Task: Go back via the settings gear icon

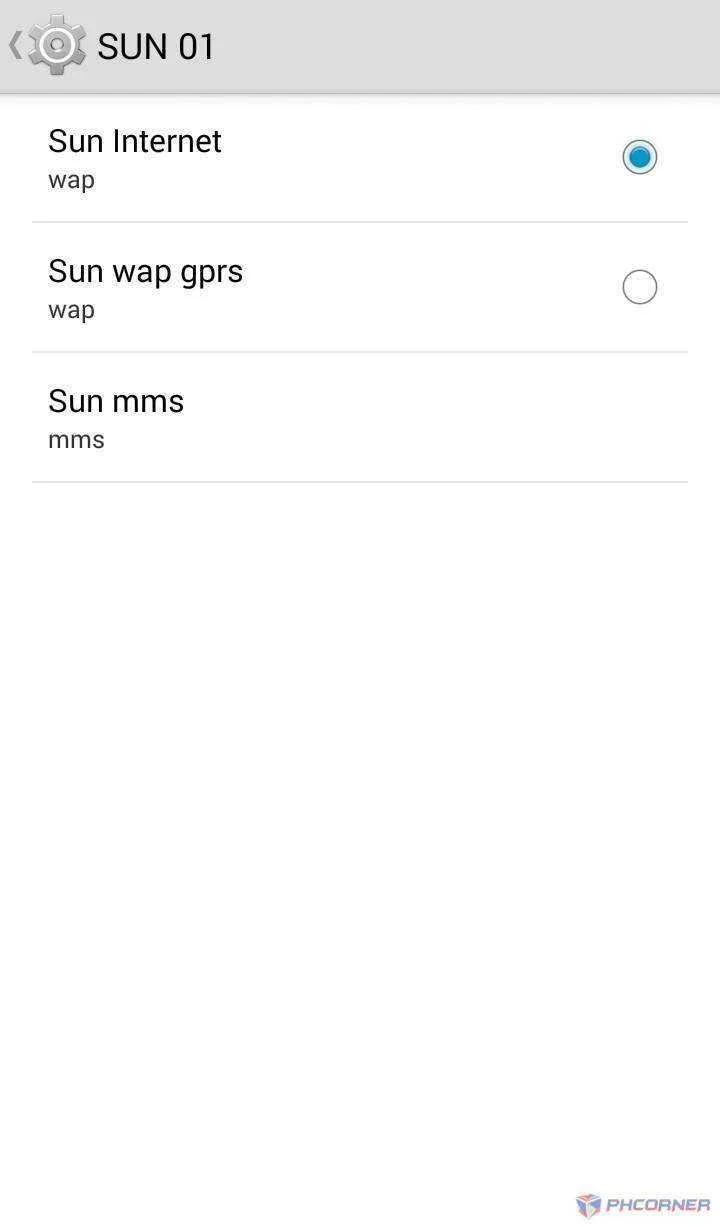Action: click(56, 45)
